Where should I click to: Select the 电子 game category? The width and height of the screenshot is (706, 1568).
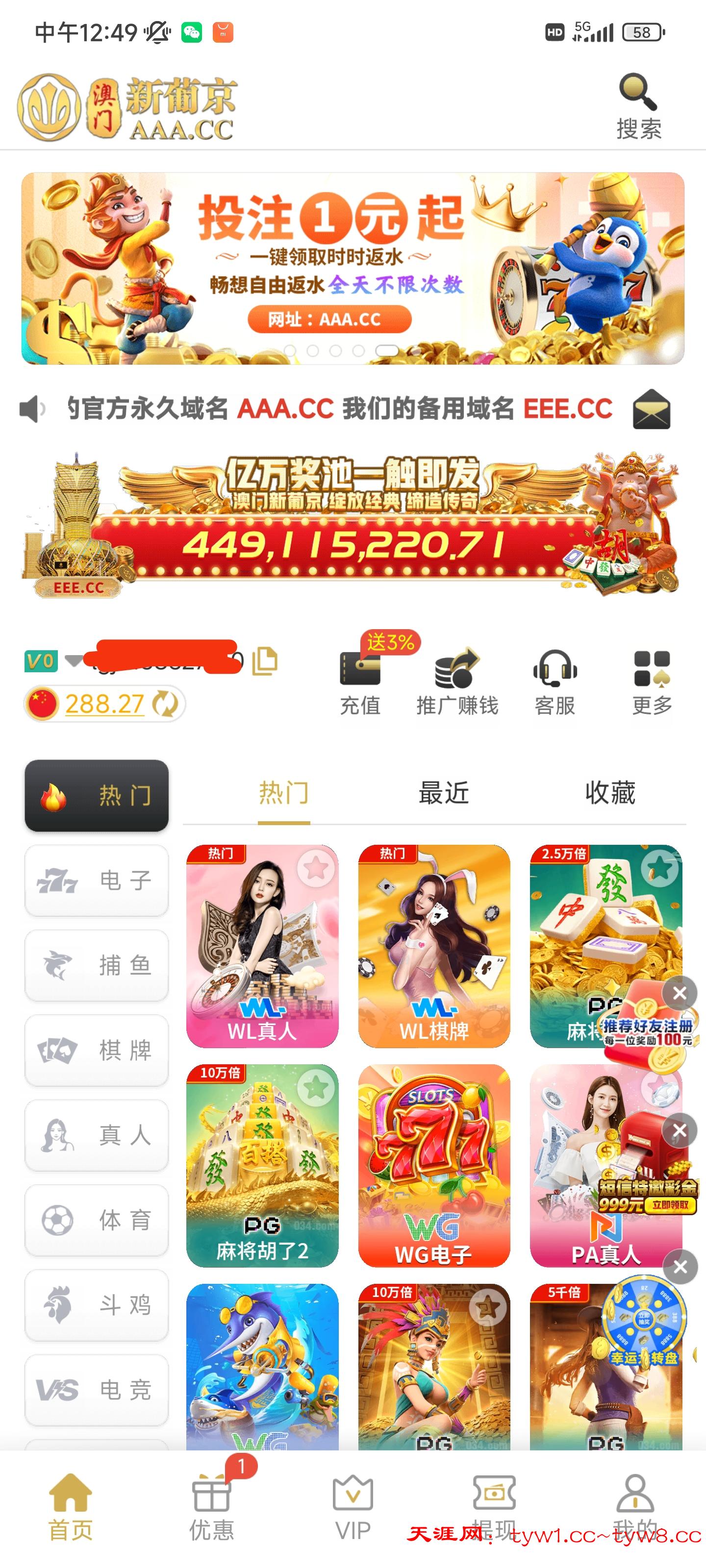point(96,880)
